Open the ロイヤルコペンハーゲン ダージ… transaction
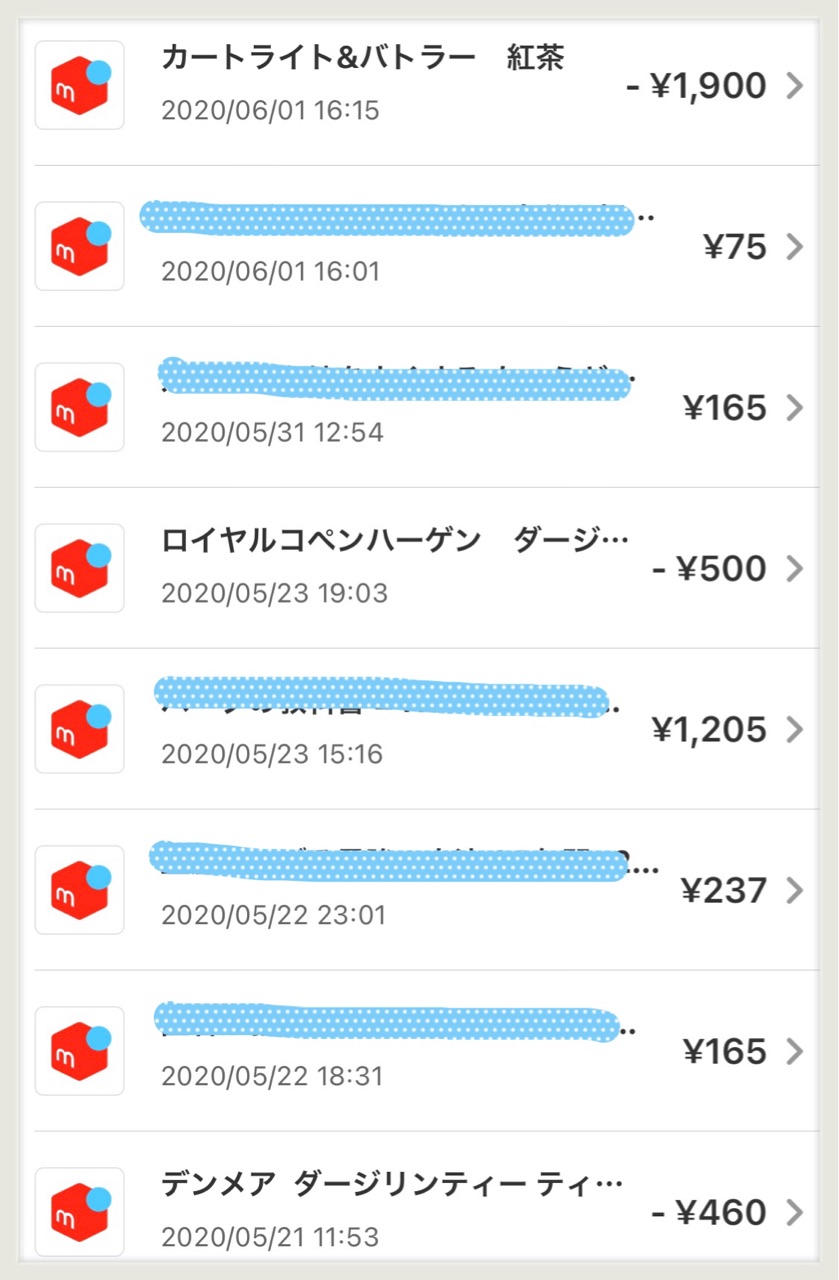This screenshot has width=839, height=1280. [x=420, y=568]
